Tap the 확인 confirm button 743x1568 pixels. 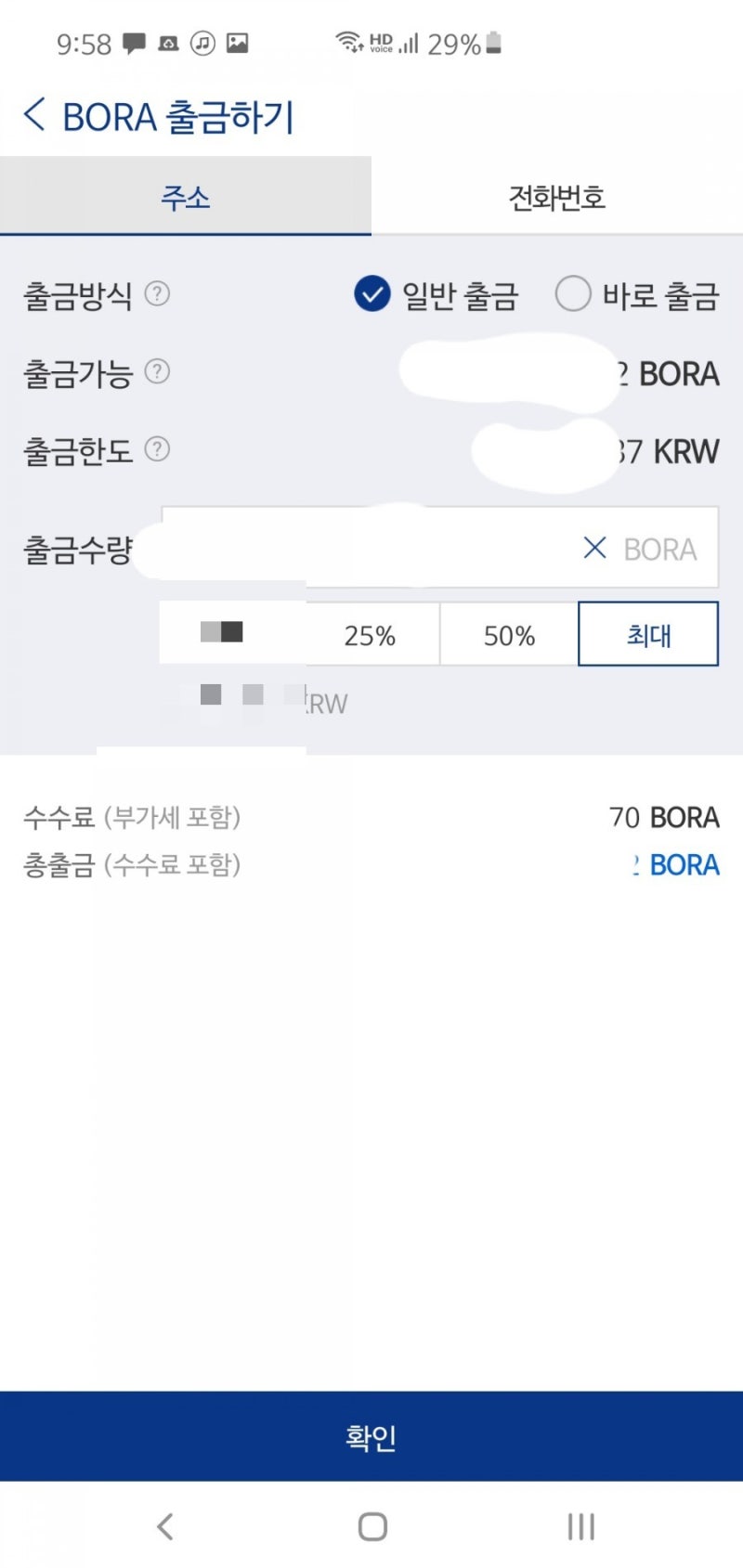pos(371,1436)
